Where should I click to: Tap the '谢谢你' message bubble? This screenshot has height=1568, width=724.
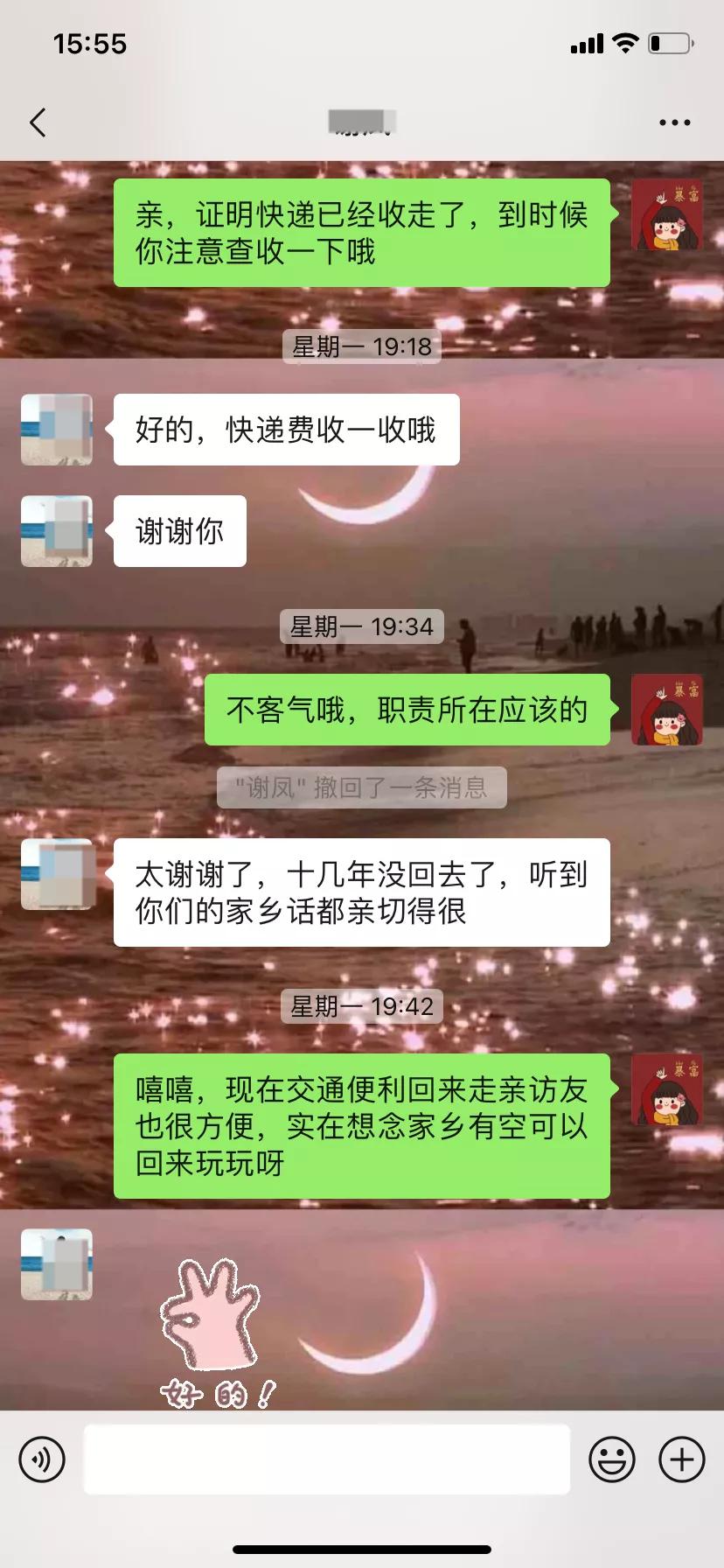pyautogui.click(x=179, y=529)
